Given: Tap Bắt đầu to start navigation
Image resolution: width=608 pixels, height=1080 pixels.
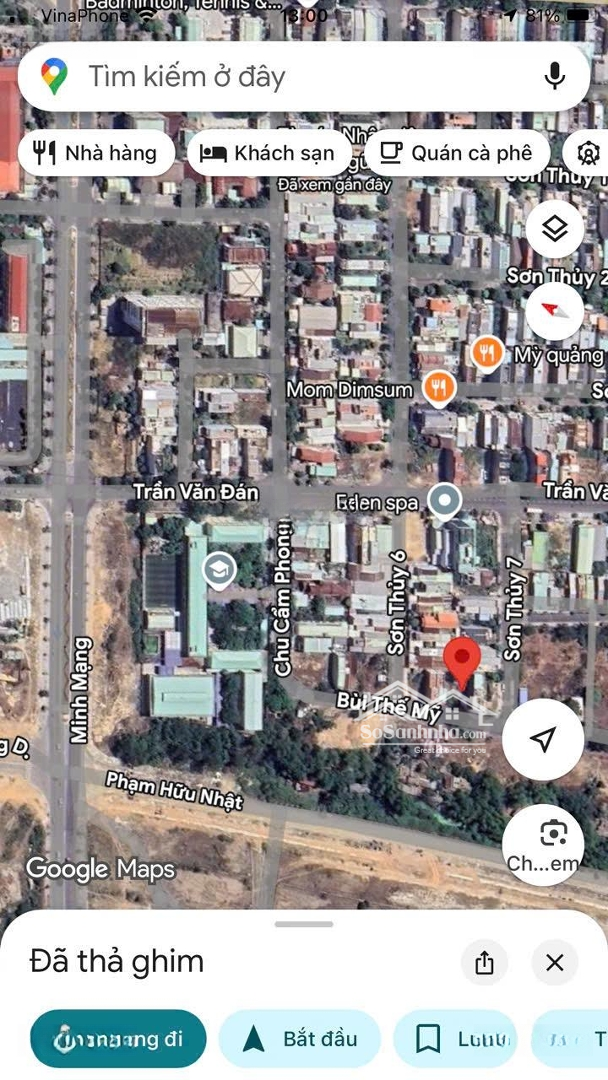Looking at the screenshot, I should (x=300, y=1039).
